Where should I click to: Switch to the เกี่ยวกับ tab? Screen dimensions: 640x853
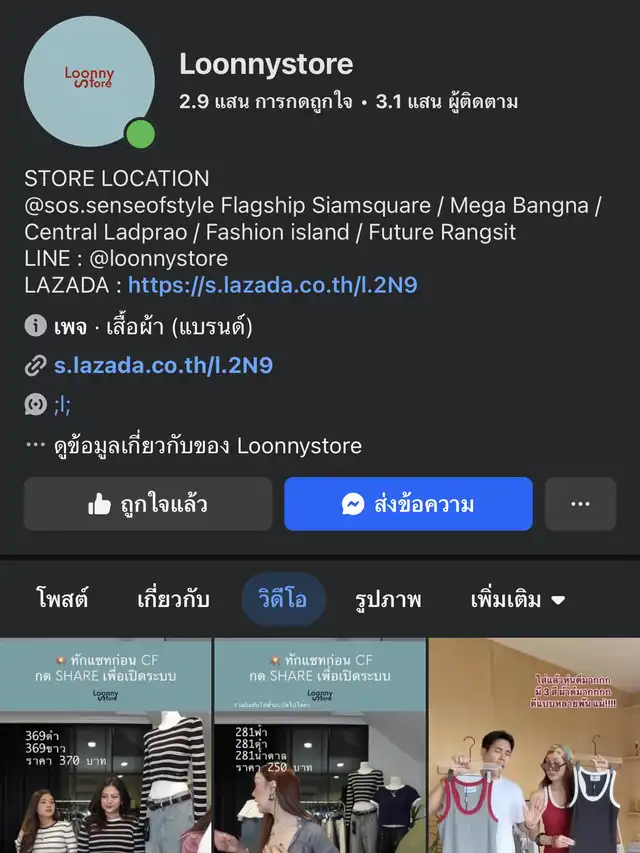[173, 600]
